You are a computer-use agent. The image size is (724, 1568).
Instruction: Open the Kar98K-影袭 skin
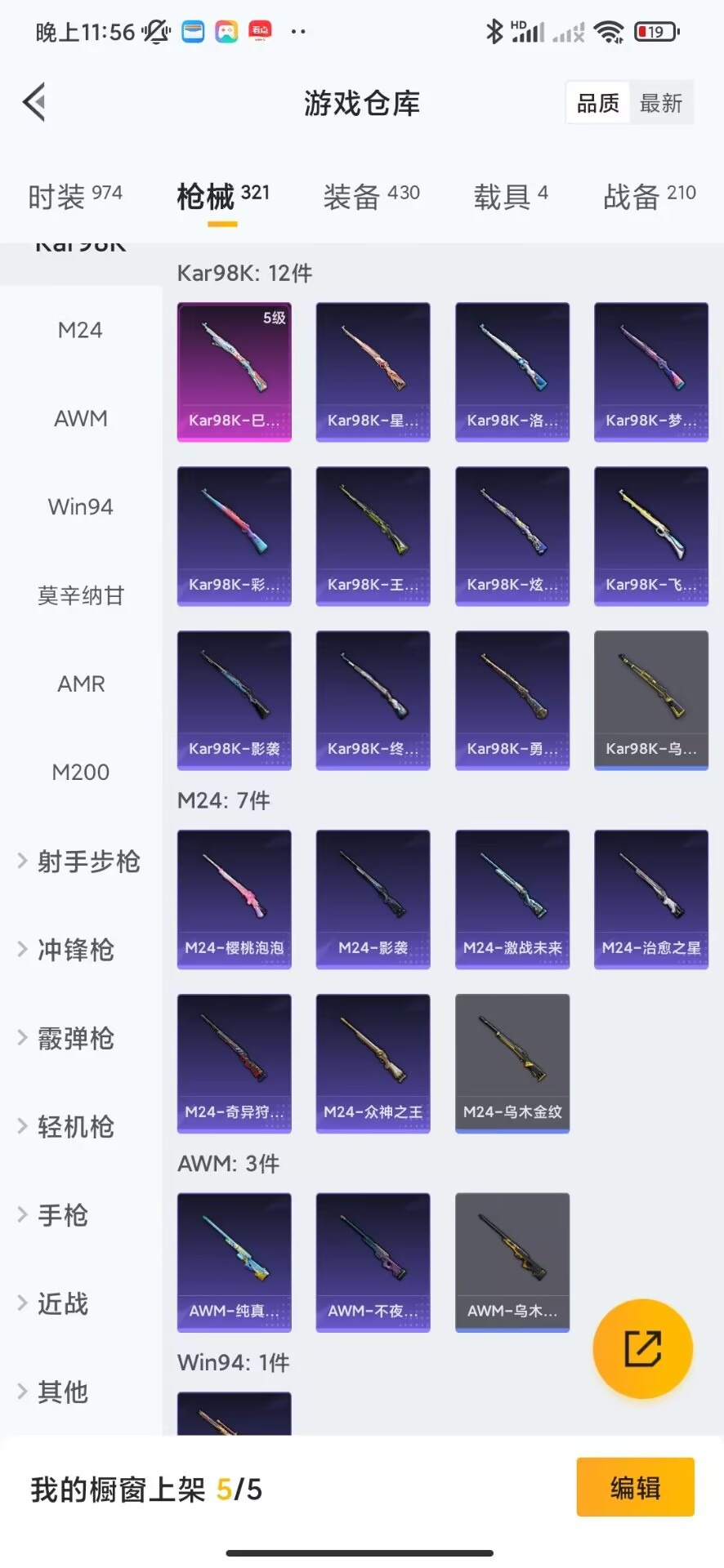click(235, 700)
